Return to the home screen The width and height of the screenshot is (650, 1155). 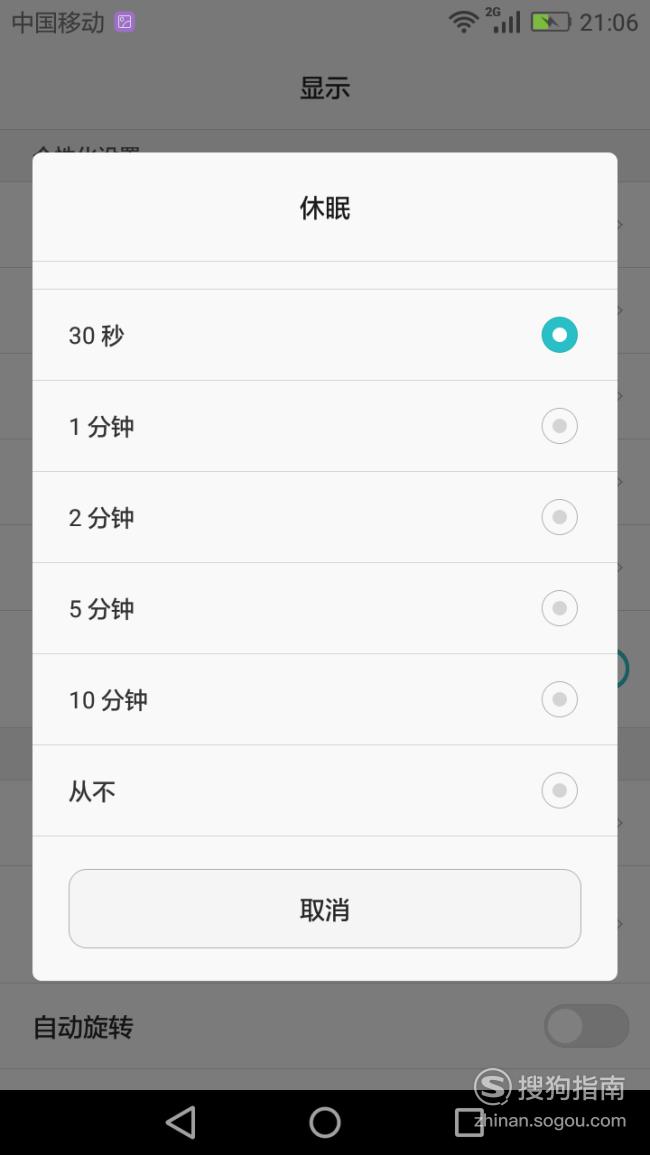coord(324,1123)
